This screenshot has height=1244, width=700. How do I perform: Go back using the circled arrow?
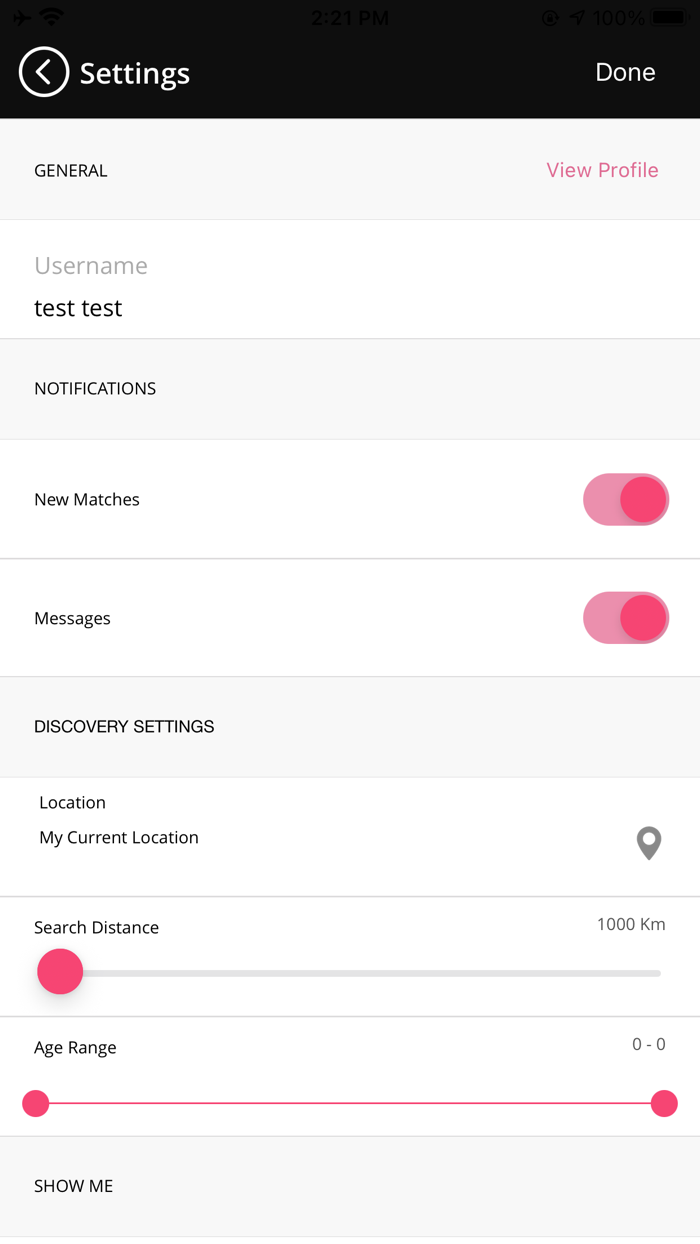click(x=44, y=72)
